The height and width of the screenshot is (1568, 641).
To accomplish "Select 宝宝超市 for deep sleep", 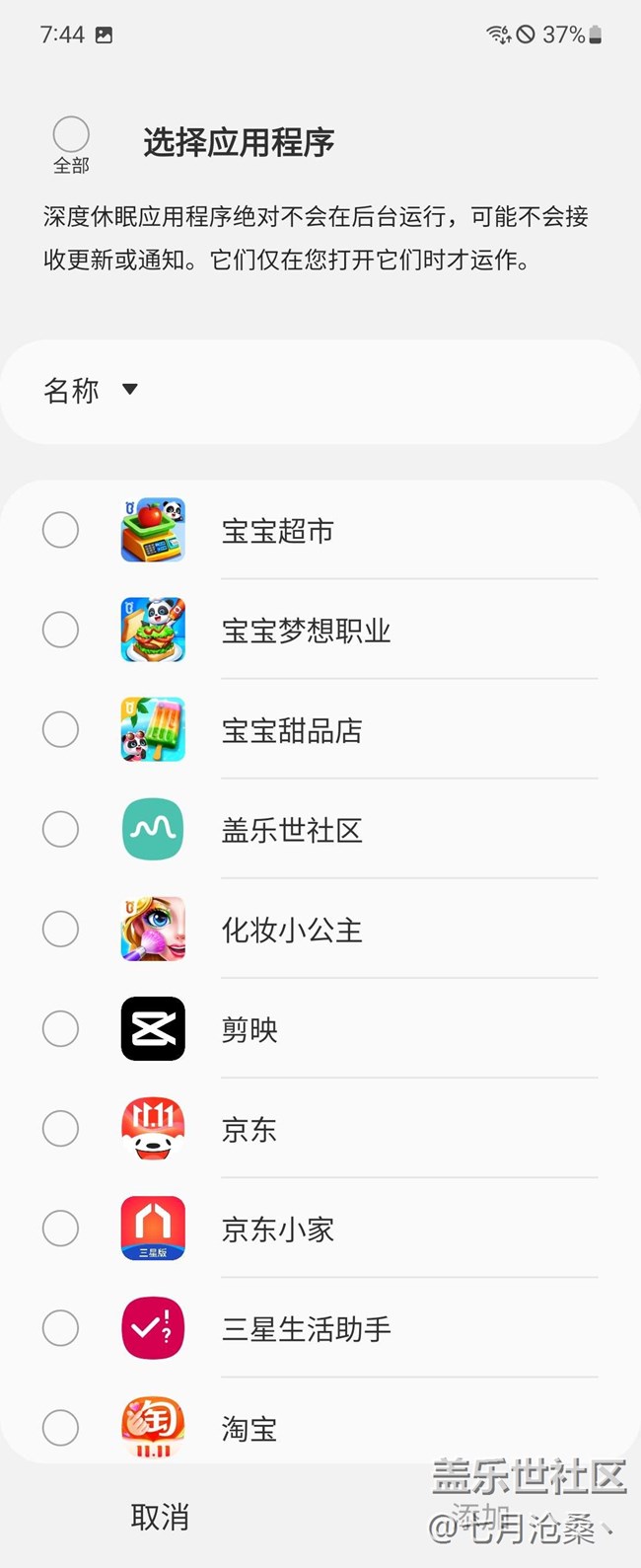I will pyautogui.click(x=60, y=530).
